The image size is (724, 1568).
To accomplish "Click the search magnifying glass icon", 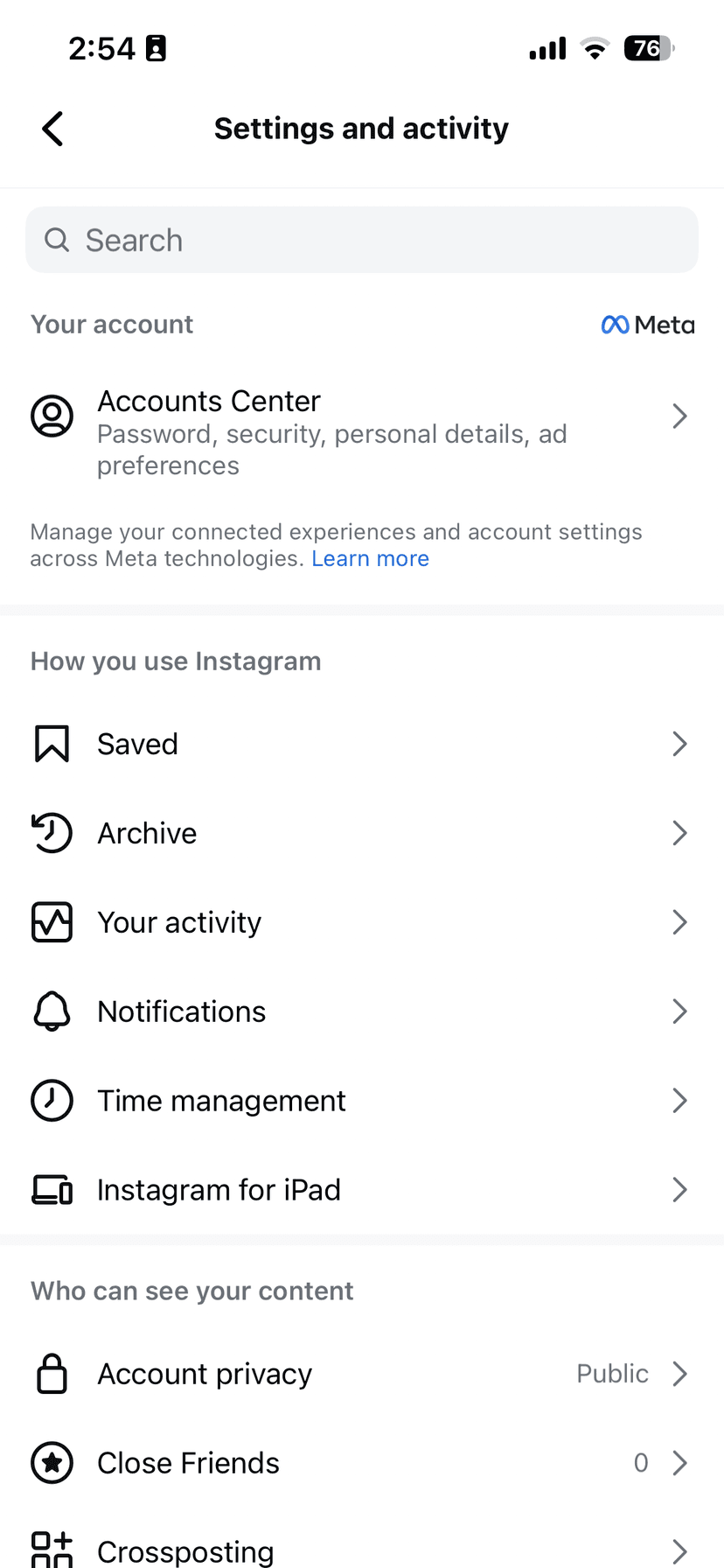I will click(56, 239).
